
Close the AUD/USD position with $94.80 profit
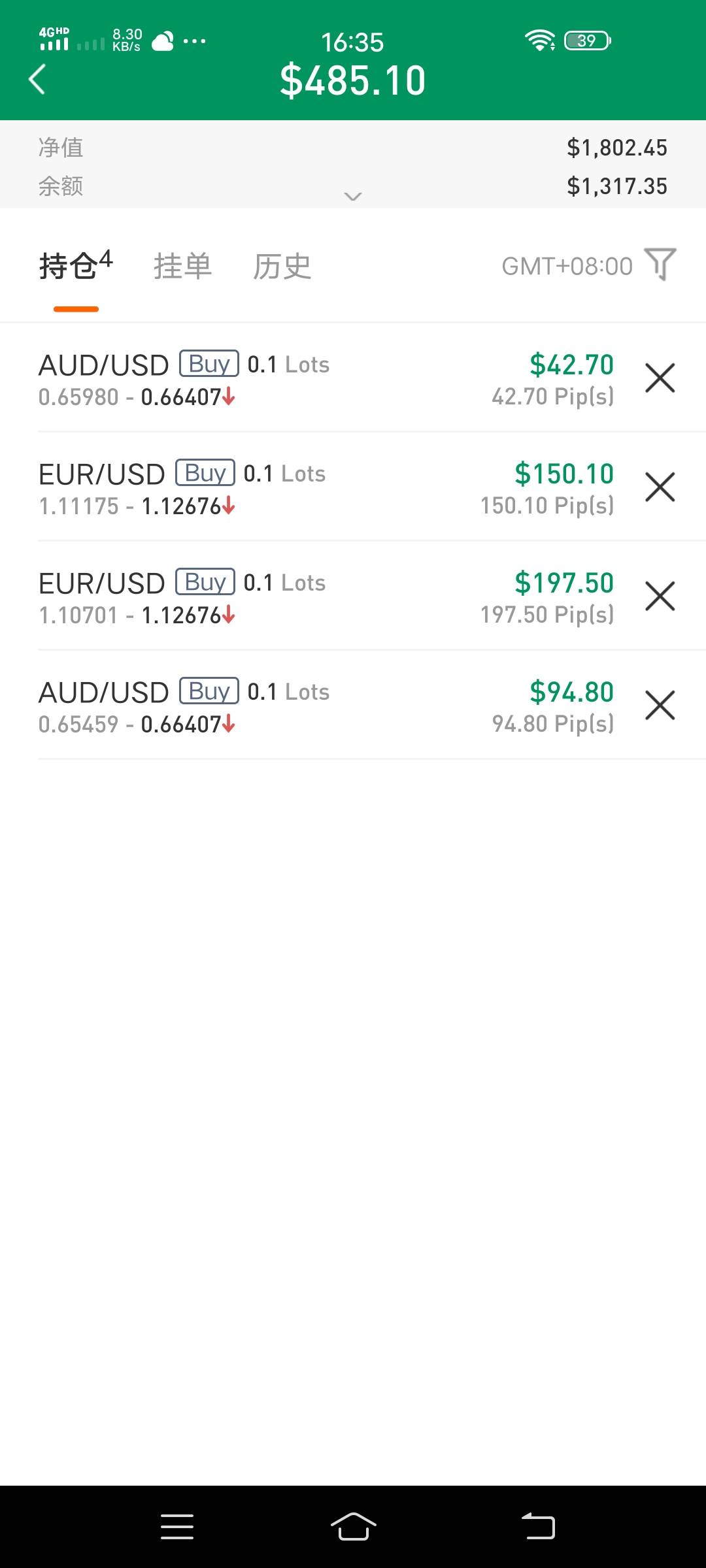pos(660,706)
